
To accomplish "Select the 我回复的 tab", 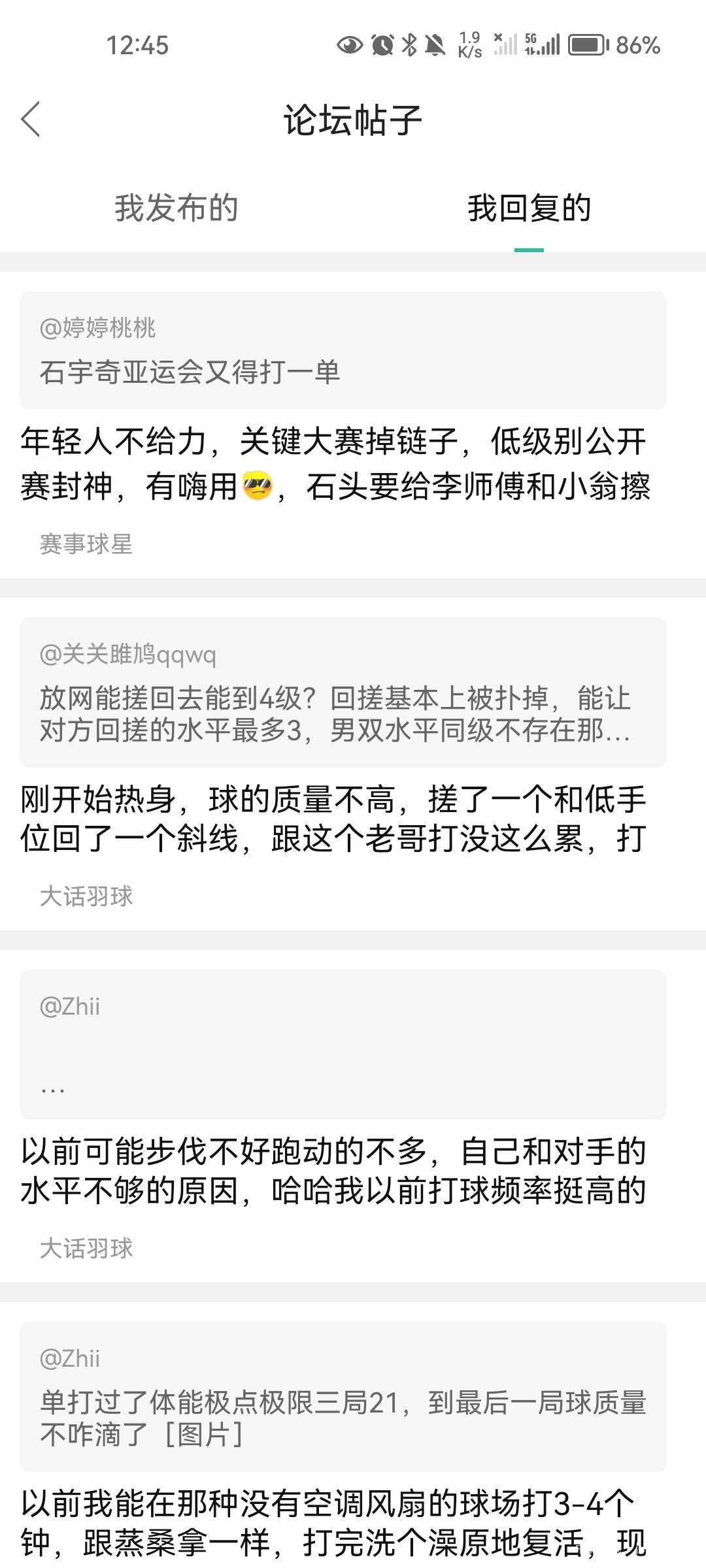I will (529, 208).
